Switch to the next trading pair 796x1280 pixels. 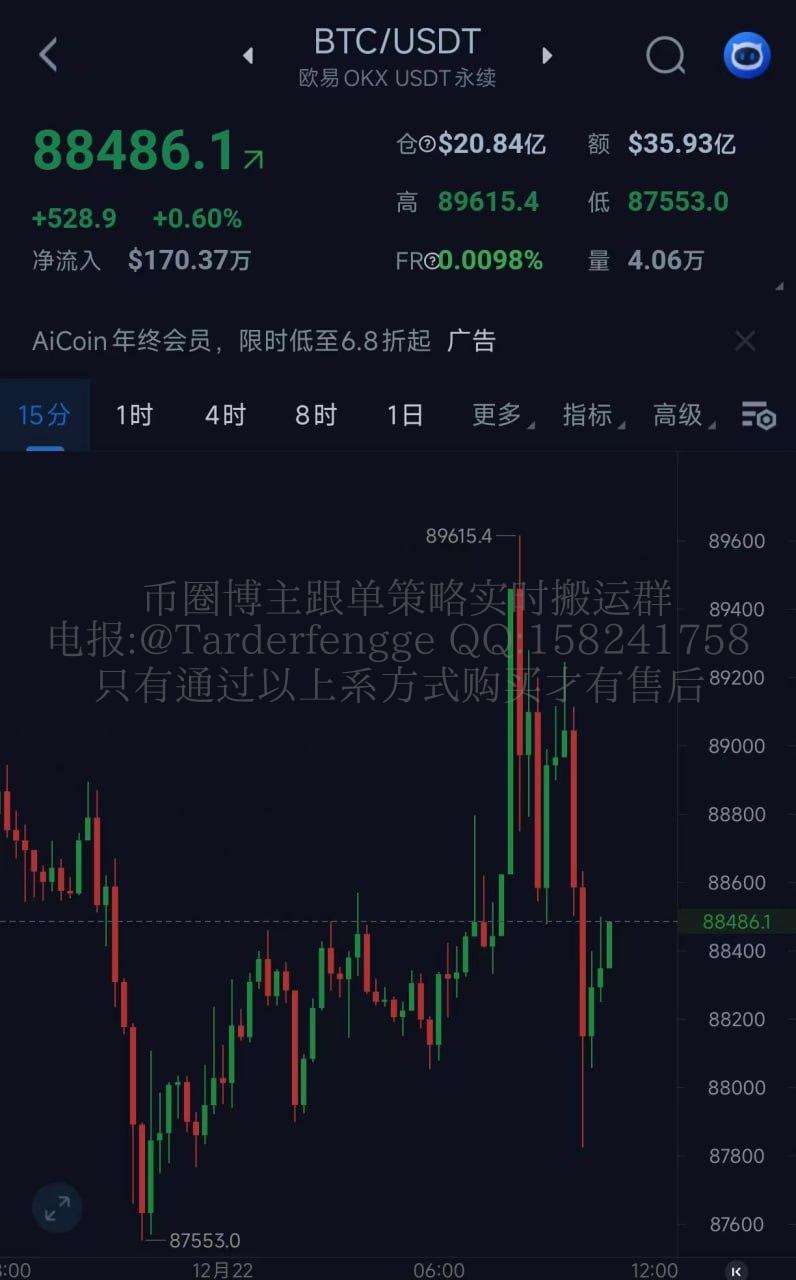pyautogui.click(x=547, y=56)
